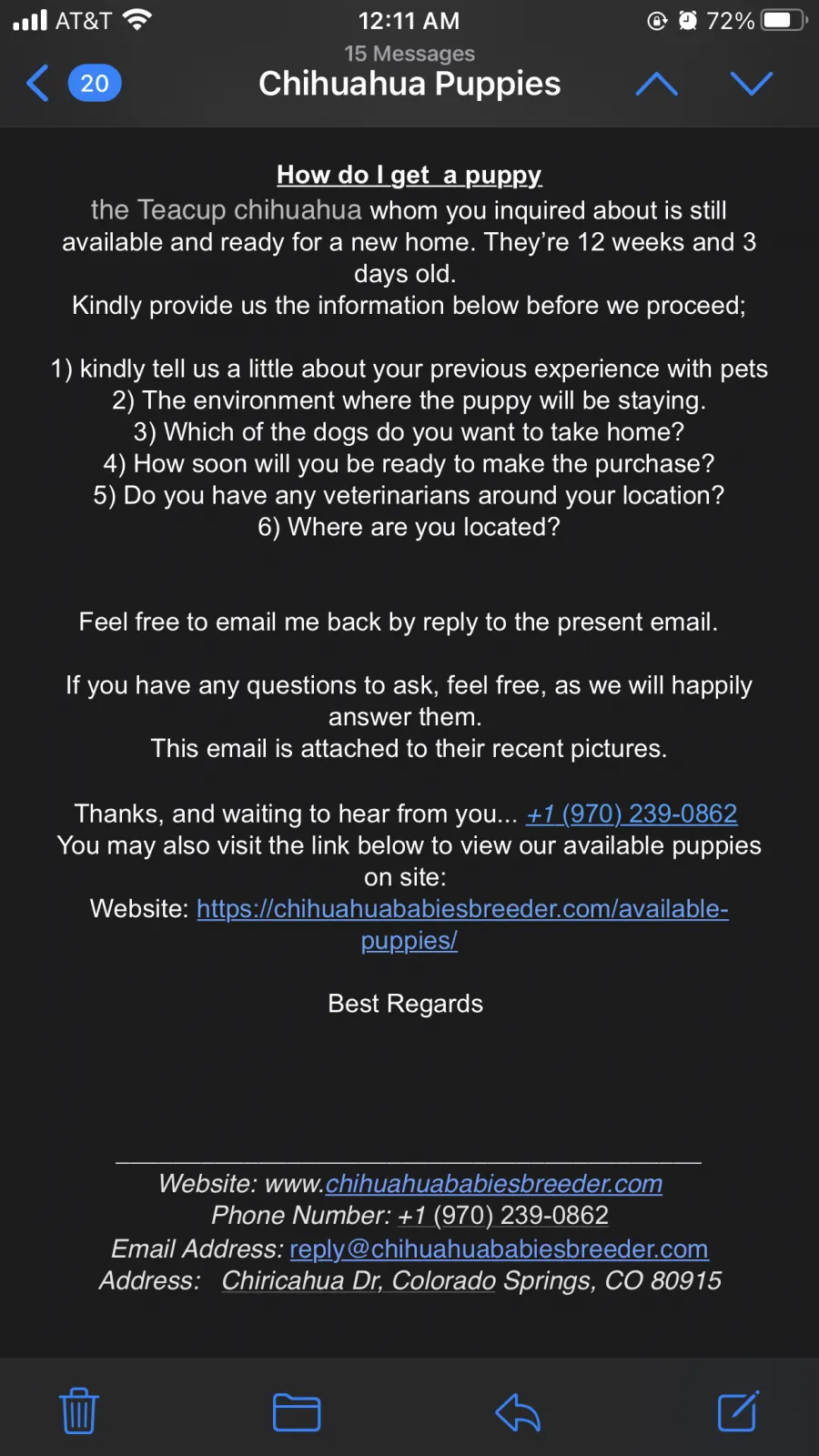Reply to this email

click(x=518, y=1412)
